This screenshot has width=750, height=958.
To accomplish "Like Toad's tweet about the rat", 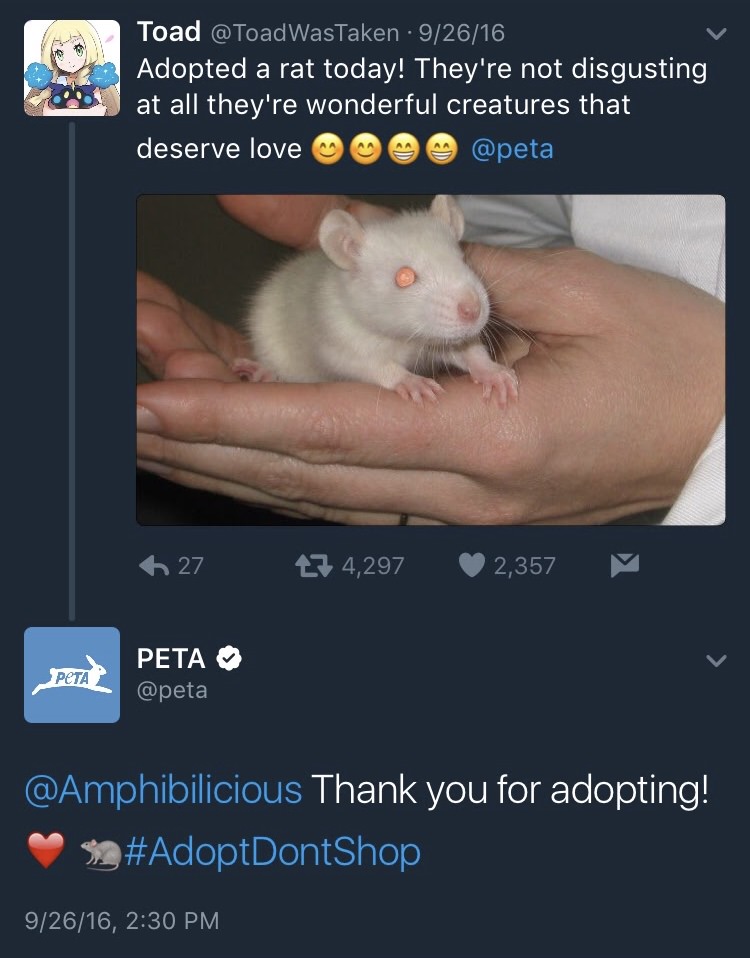I will [x=471, y=565].
